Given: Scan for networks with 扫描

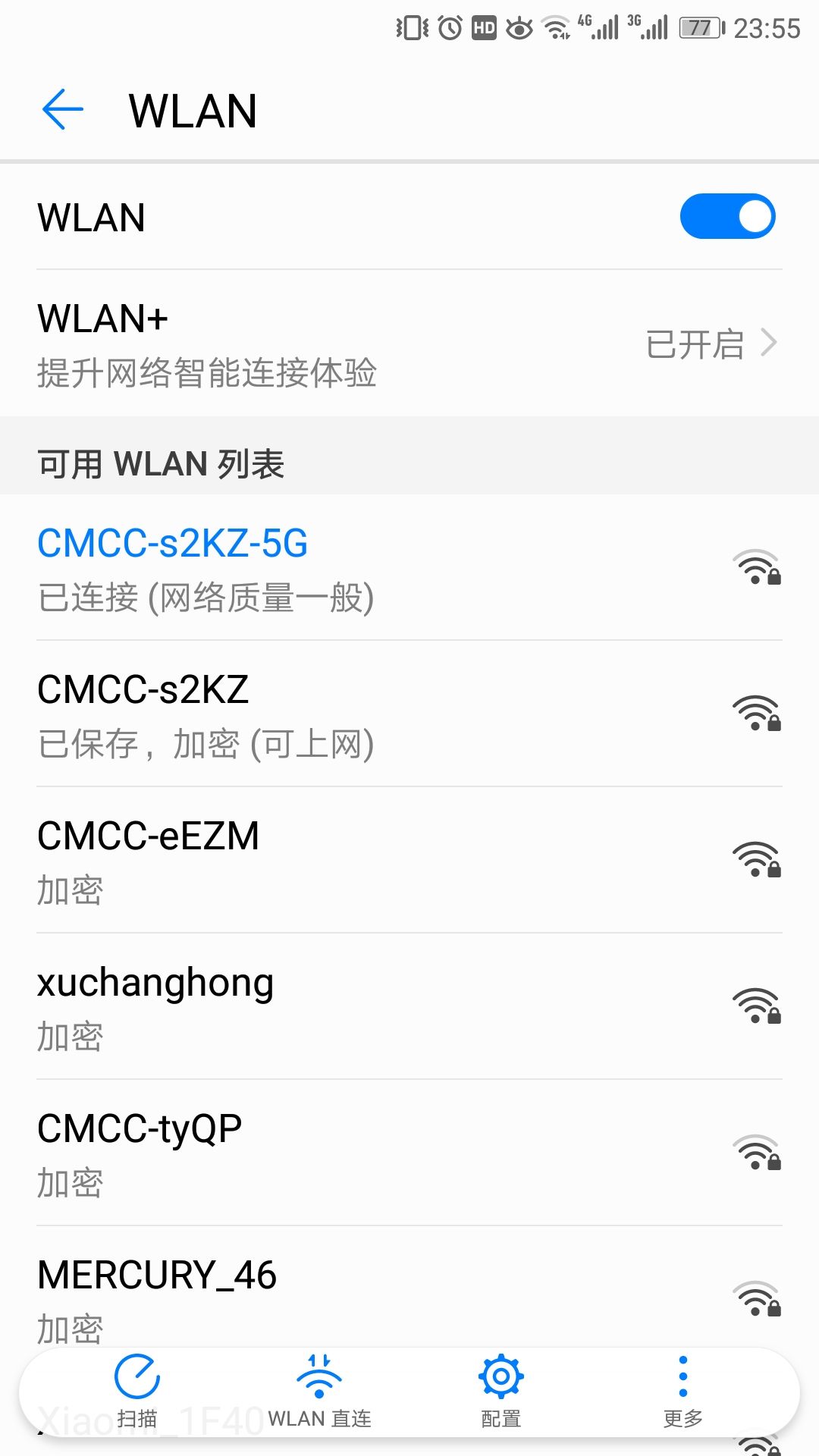Looking at the screenshot, I should [137, 1391].
